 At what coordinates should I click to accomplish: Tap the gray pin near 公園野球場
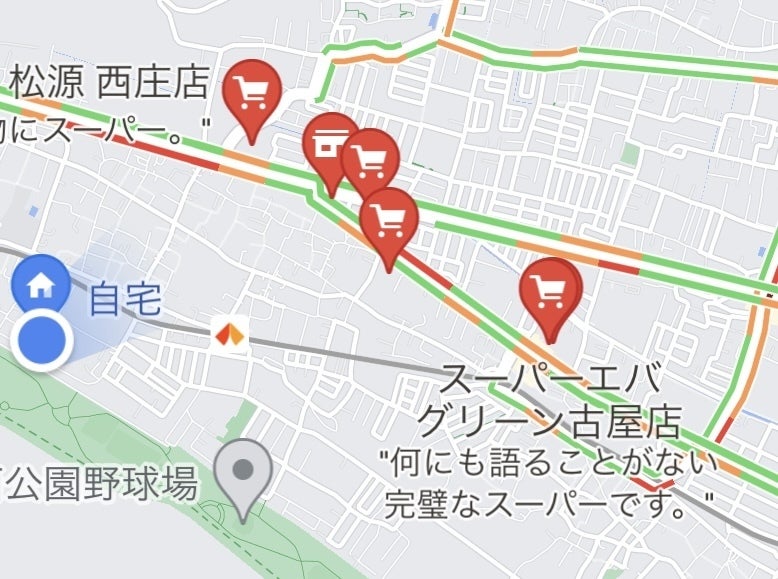[243, 472]
